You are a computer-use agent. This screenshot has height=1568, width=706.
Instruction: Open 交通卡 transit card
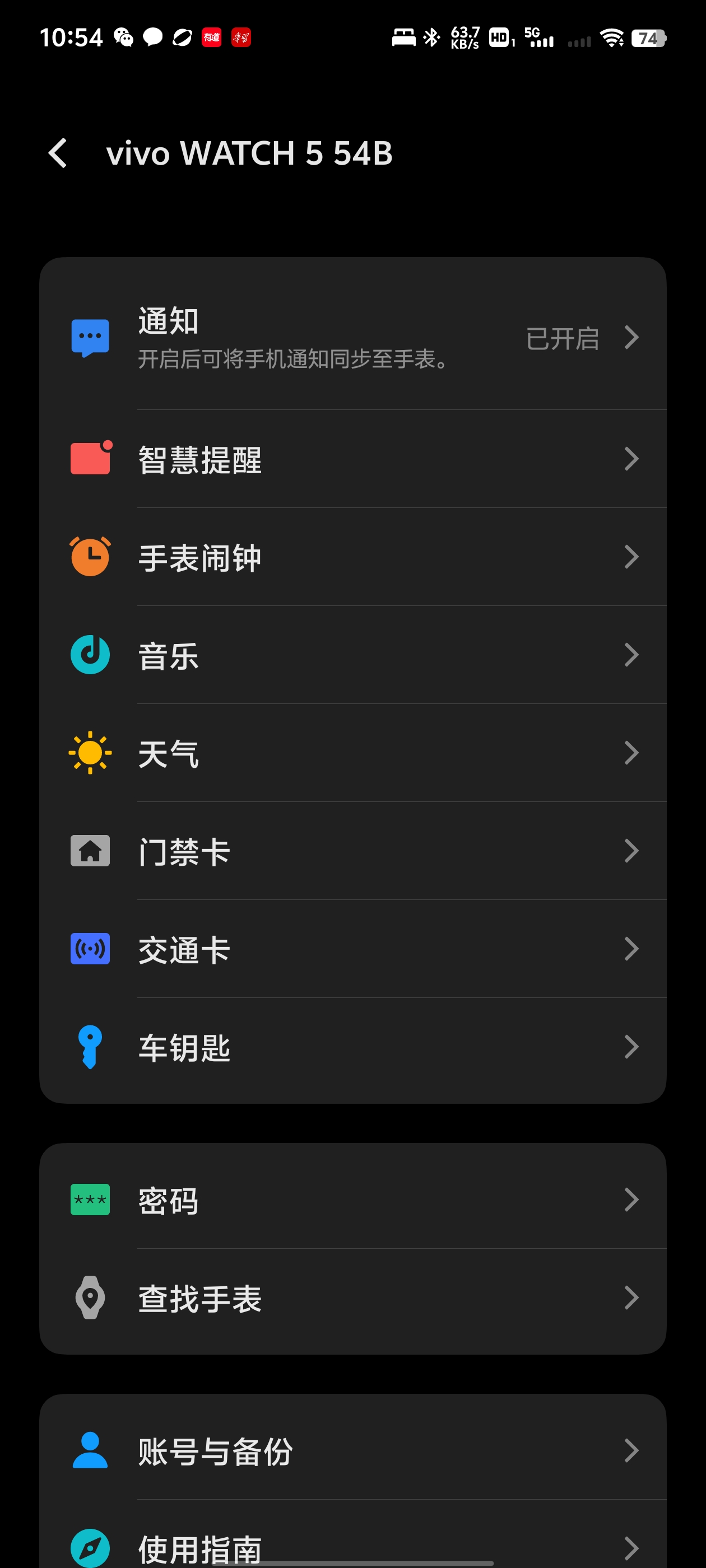point(352,948)
